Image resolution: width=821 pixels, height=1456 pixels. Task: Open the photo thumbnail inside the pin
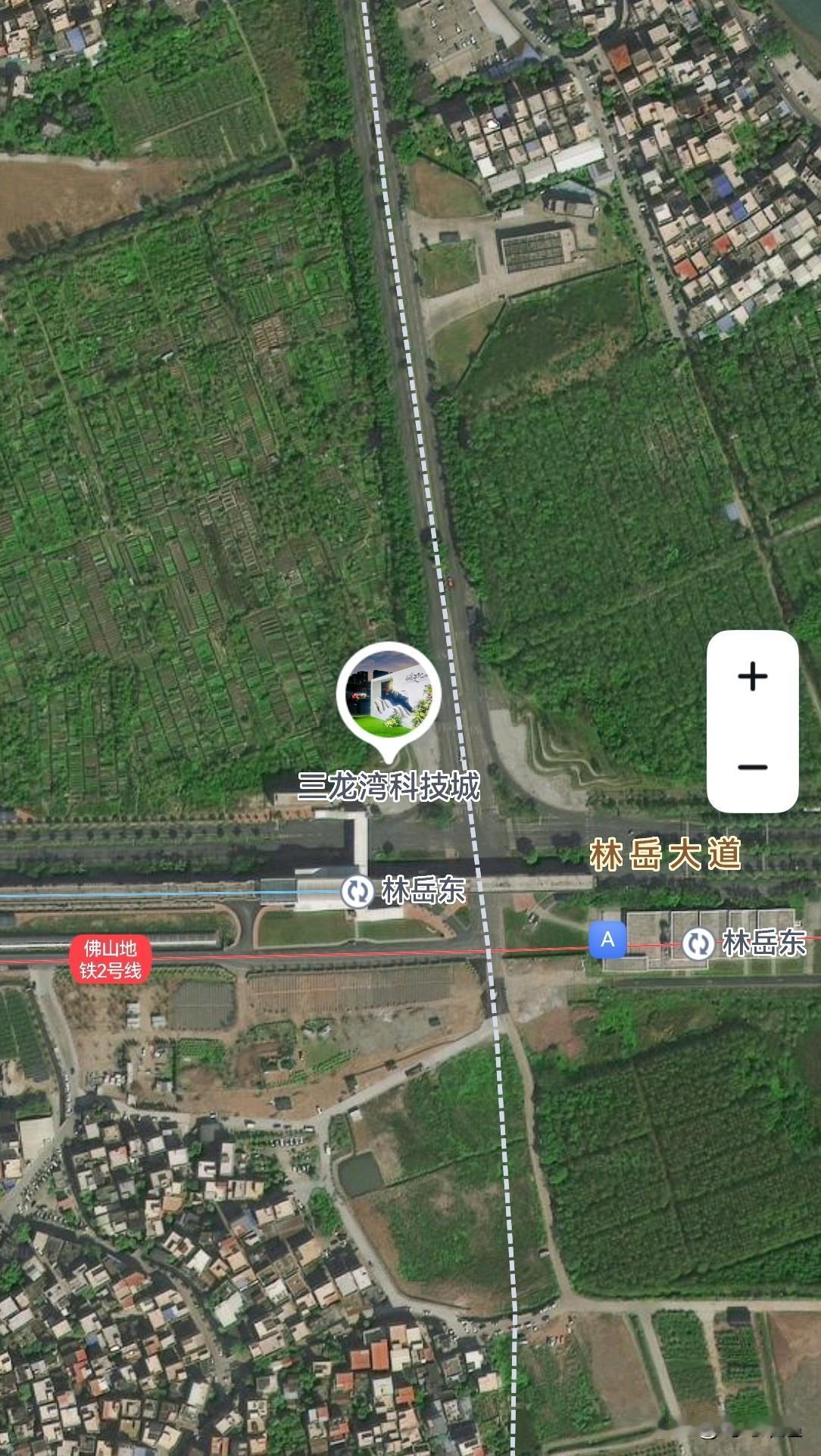(x=389, y=693)
